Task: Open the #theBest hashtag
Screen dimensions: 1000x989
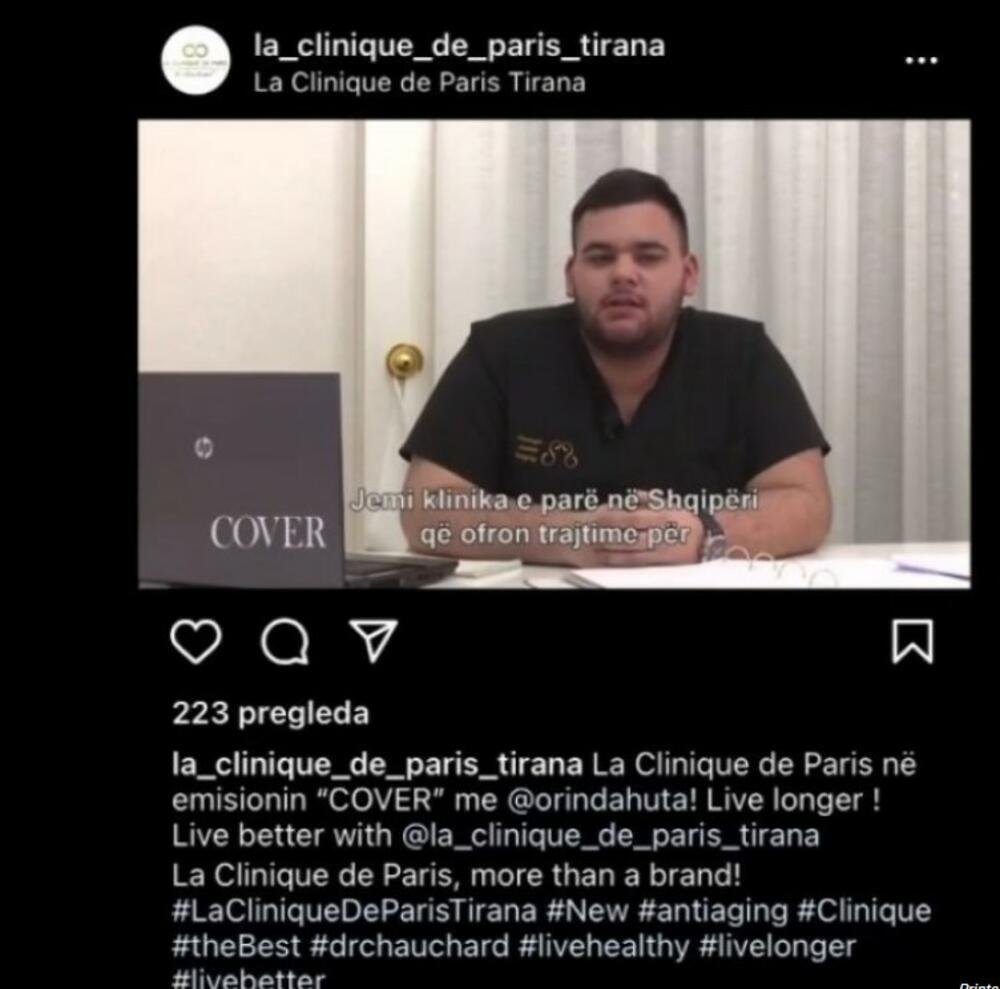Action: click(x=236, y=946)
